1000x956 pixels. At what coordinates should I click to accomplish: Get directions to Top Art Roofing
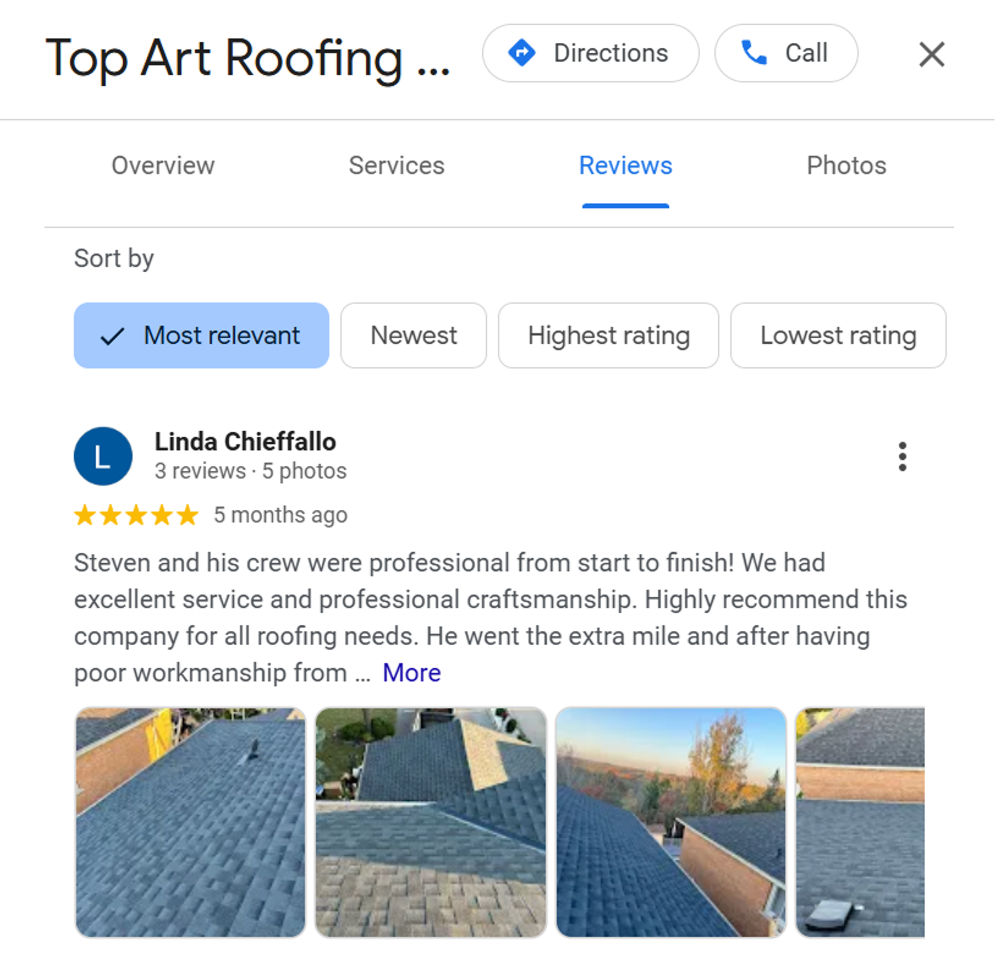point(590,53)
